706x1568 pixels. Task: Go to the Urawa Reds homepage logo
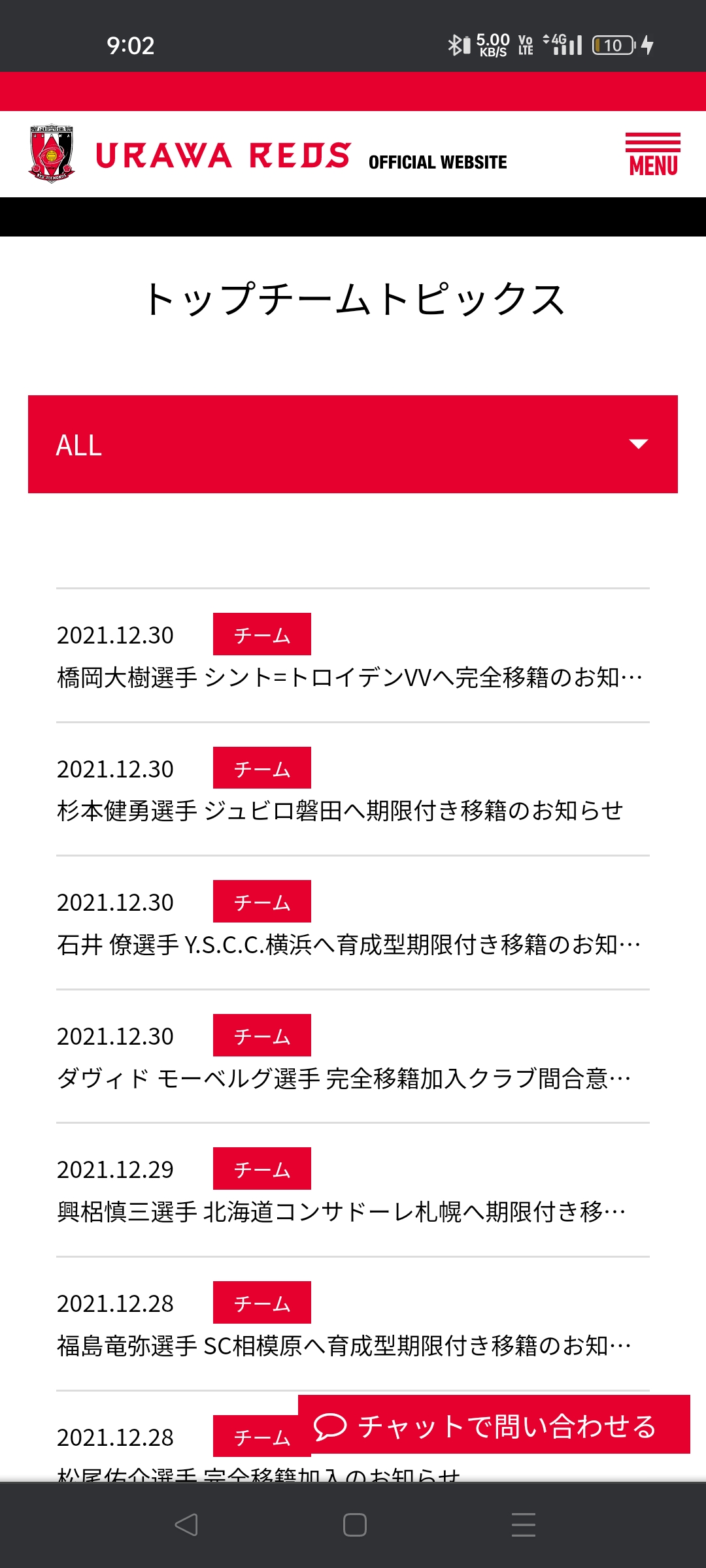pos(190,155)
